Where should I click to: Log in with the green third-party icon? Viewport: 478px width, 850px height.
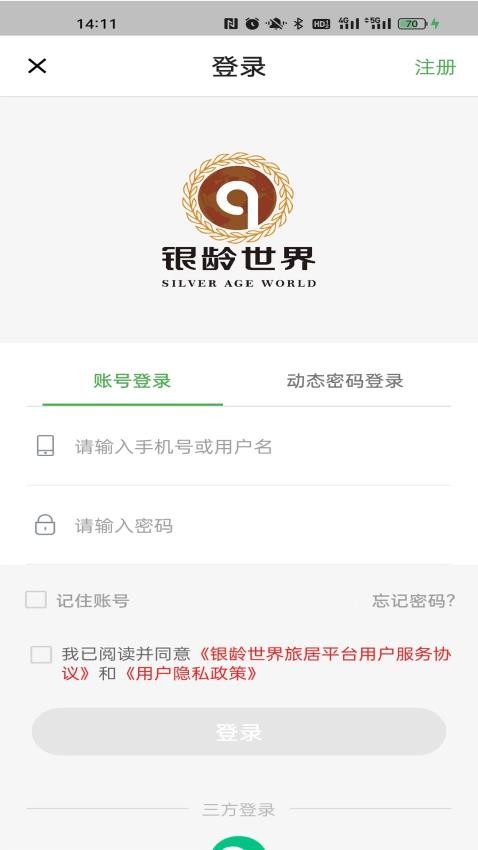click(x=238, y=843)
